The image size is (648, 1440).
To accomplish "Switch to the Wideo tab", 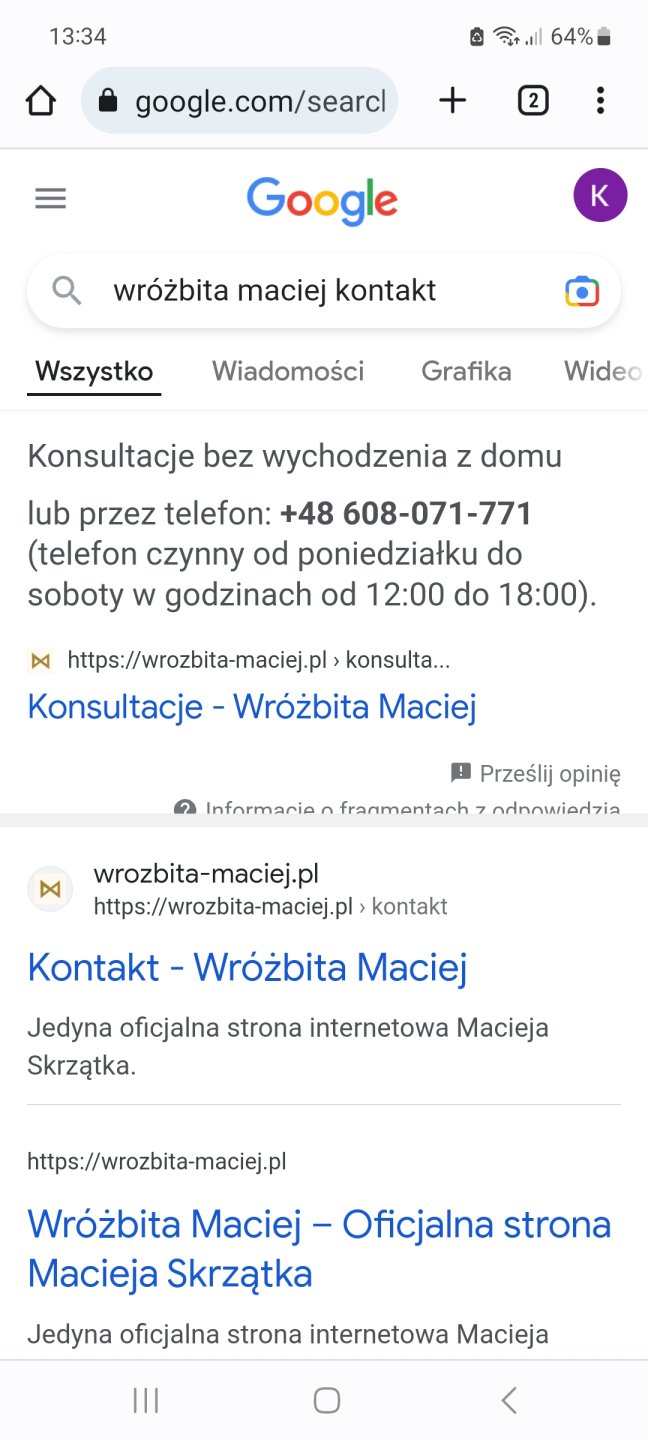I will click(x=602, y=372).
